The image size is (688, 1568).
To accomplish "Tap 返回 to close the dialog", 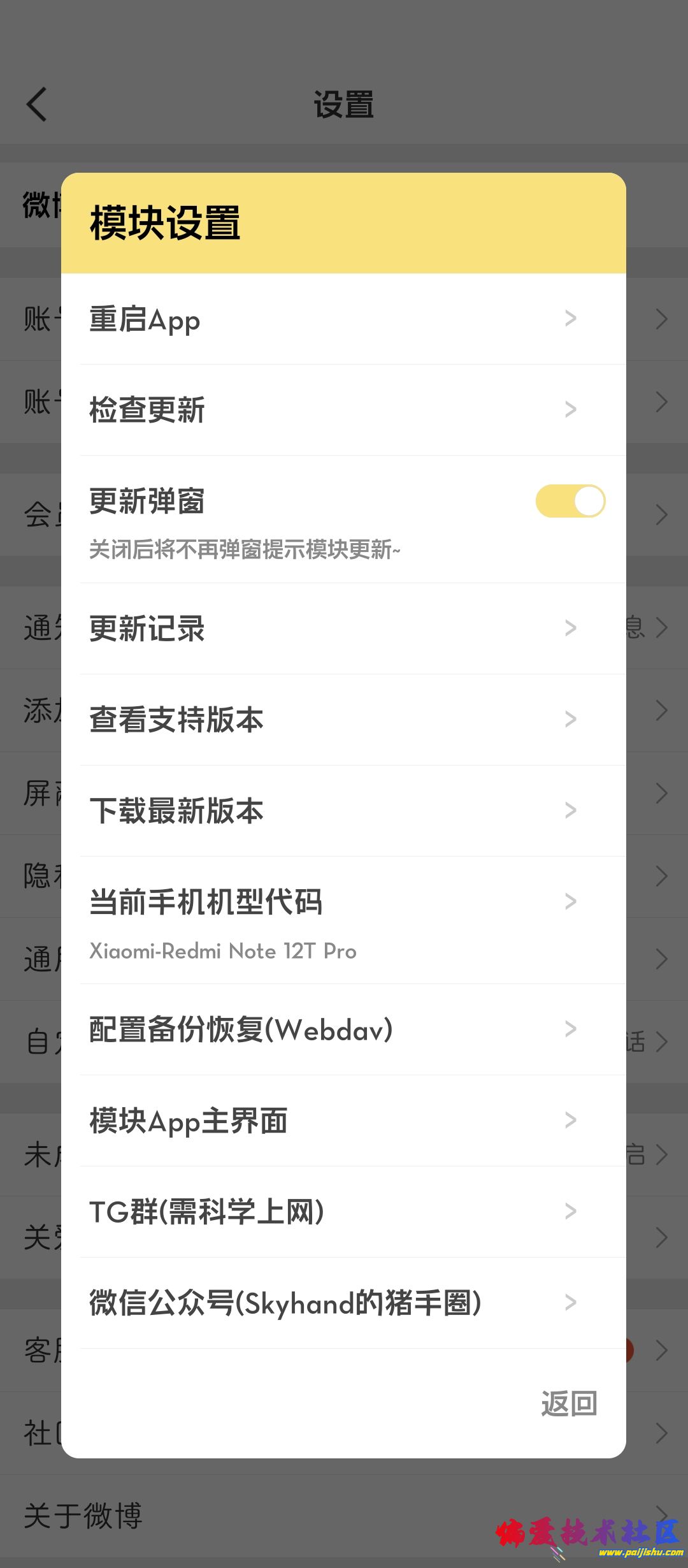I will click(x=568, y=1404).
